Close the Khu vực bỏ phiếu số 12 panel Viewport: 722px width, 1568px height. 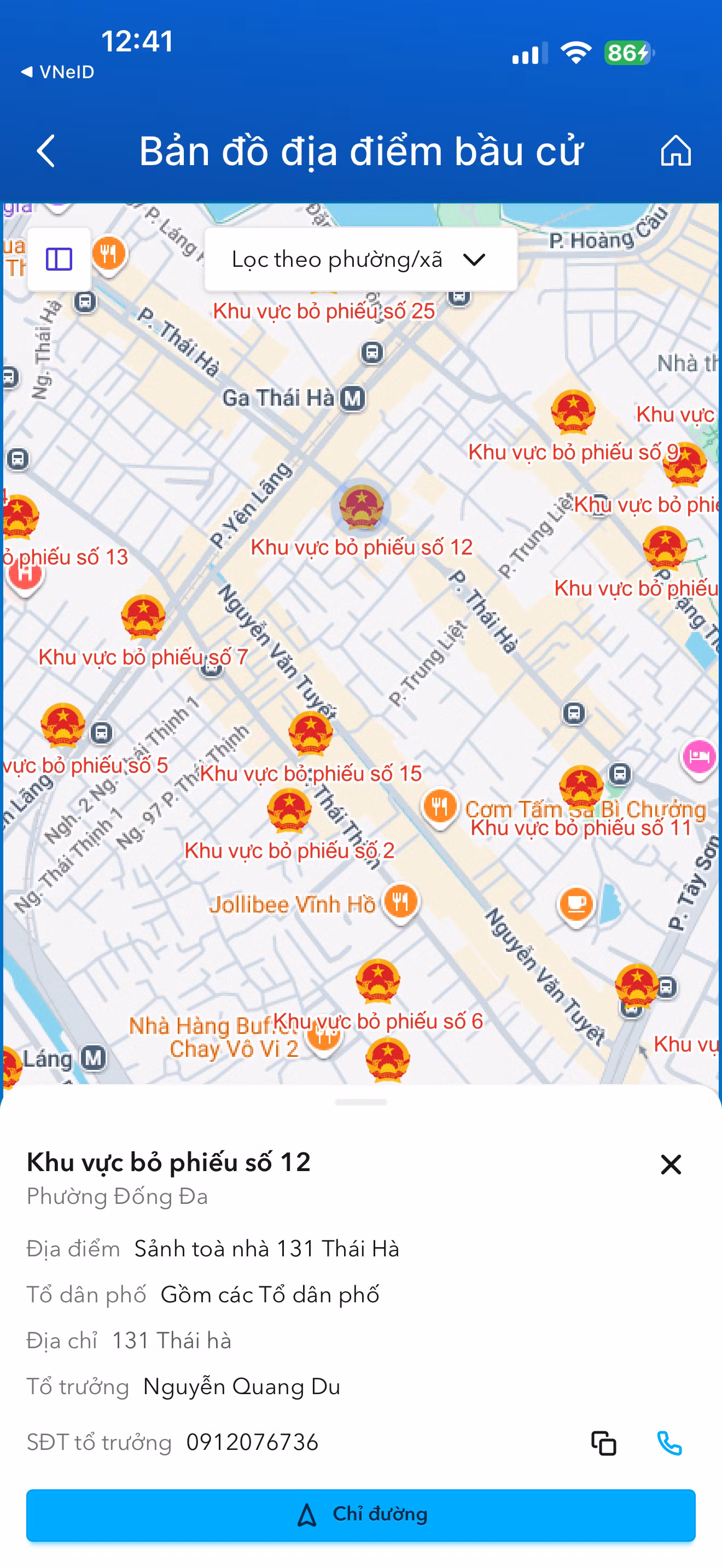pos(670,1165)
